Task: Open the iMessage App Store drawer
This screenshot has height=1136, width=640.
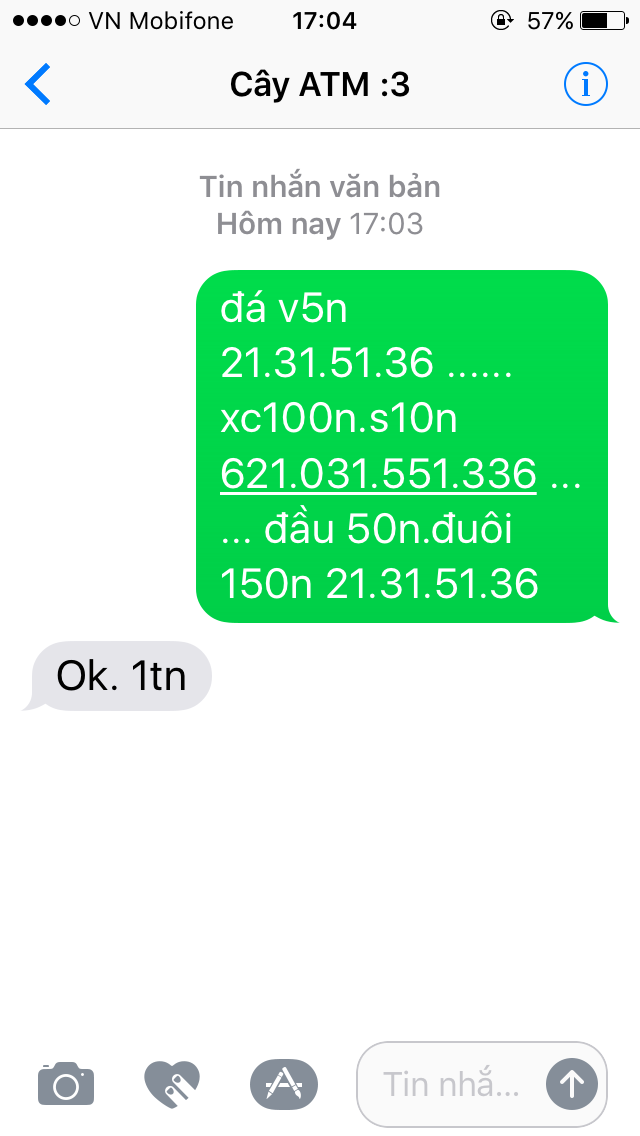Action: click(283, 1083)
